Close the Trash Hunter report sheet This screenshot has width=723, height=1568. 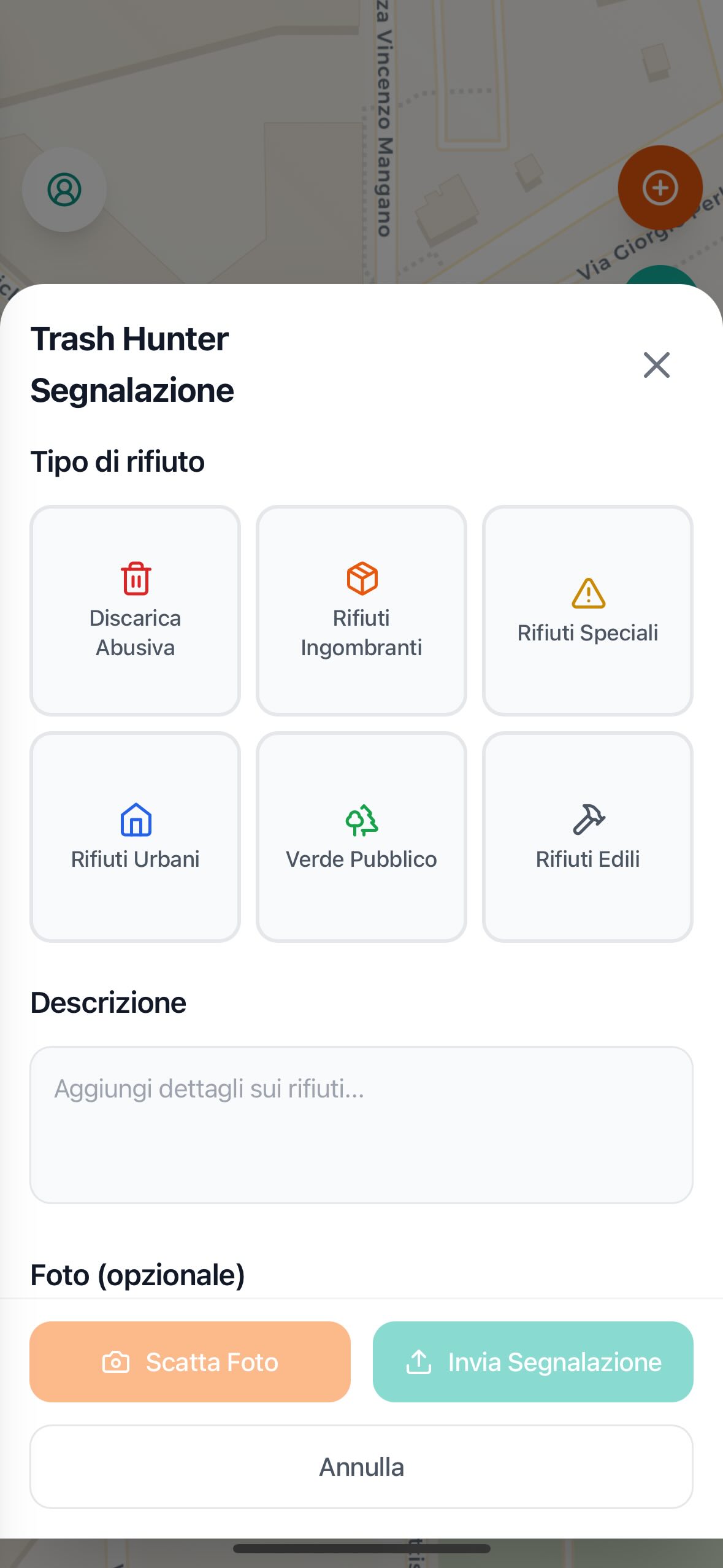point(656,365)
